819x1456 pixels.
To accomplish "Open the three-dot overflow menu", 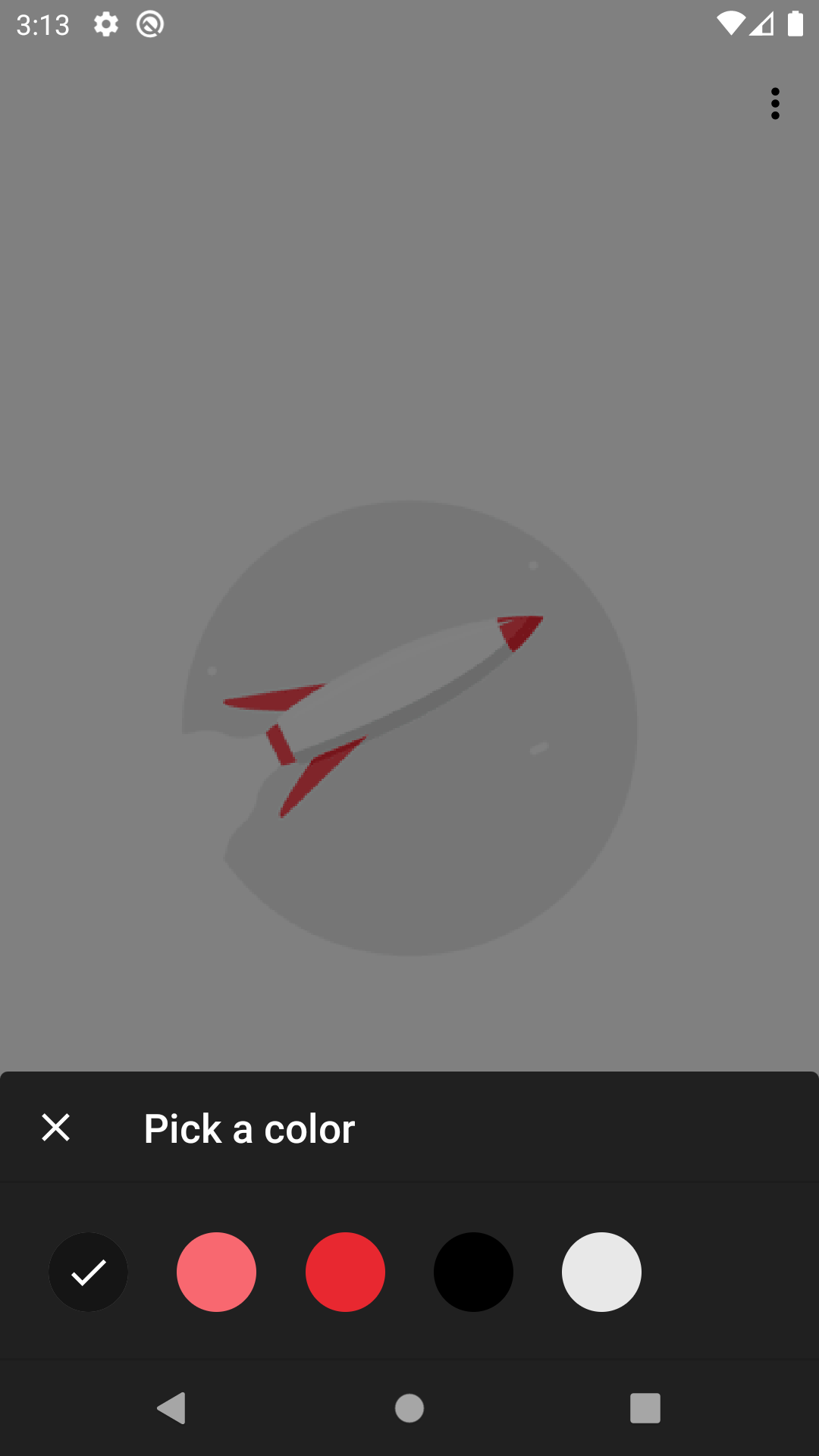I will (775, 104).
